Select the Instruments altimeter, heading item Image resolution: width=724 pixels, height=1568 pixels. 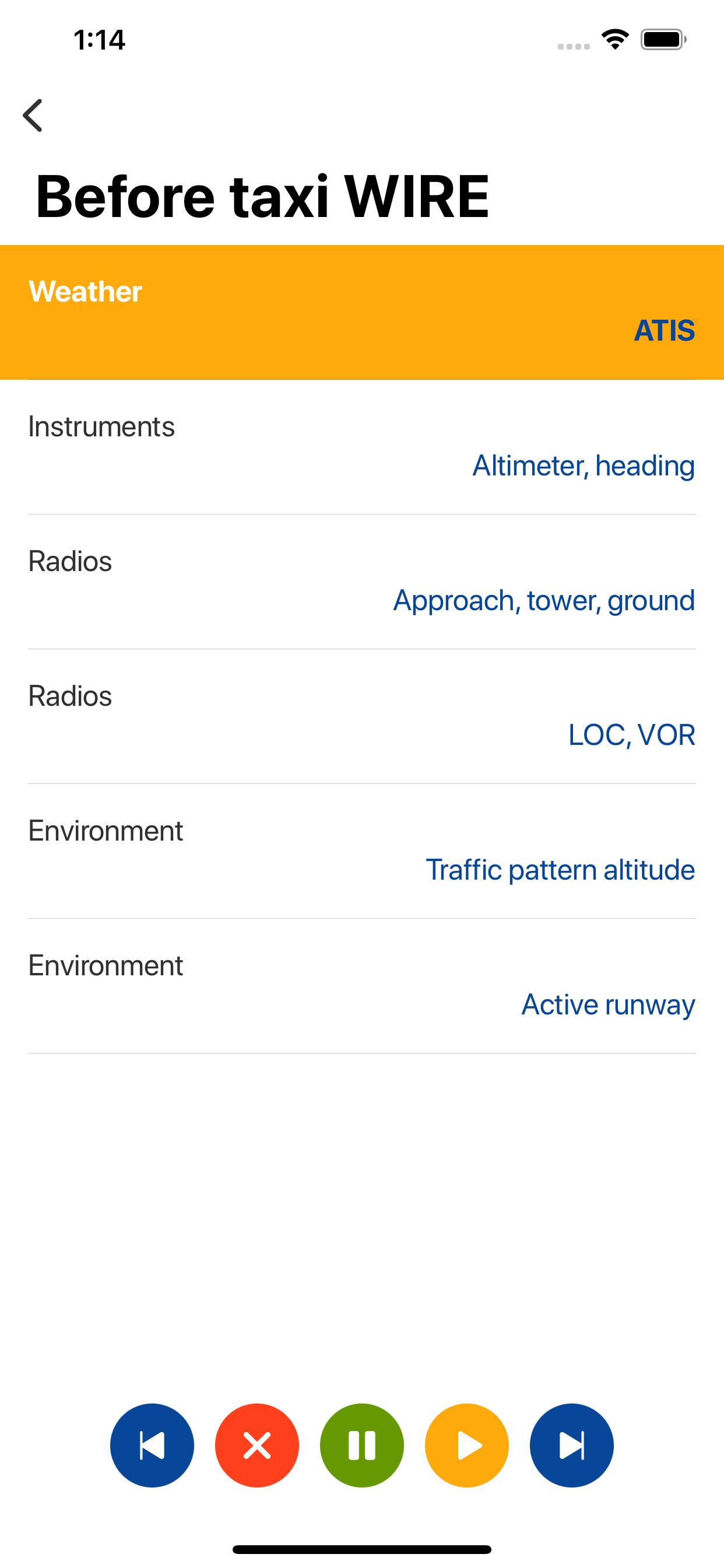click(362, 447)
